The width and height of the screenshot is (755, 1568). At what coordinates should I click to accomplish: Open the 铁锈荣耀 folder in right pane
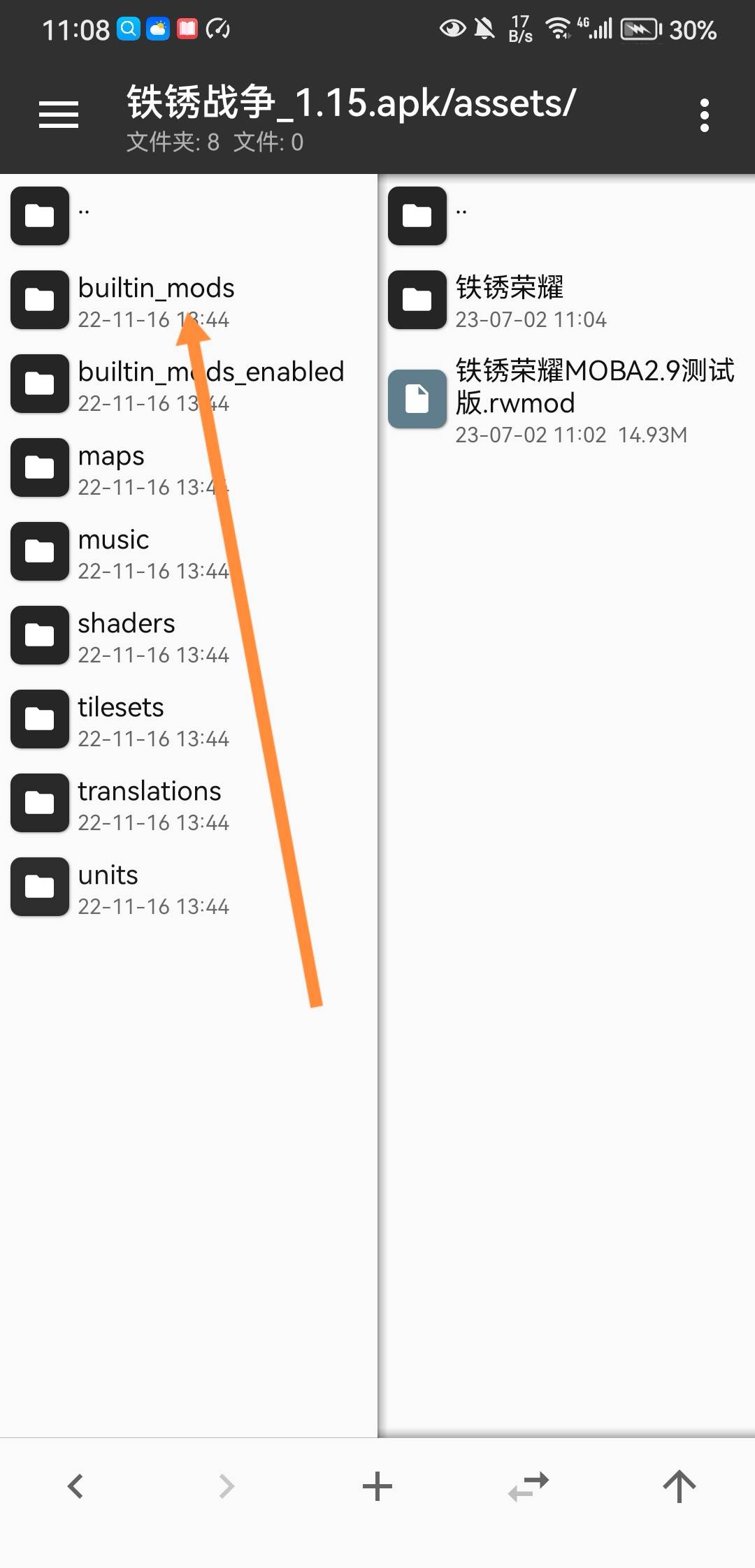click(510, 300)
